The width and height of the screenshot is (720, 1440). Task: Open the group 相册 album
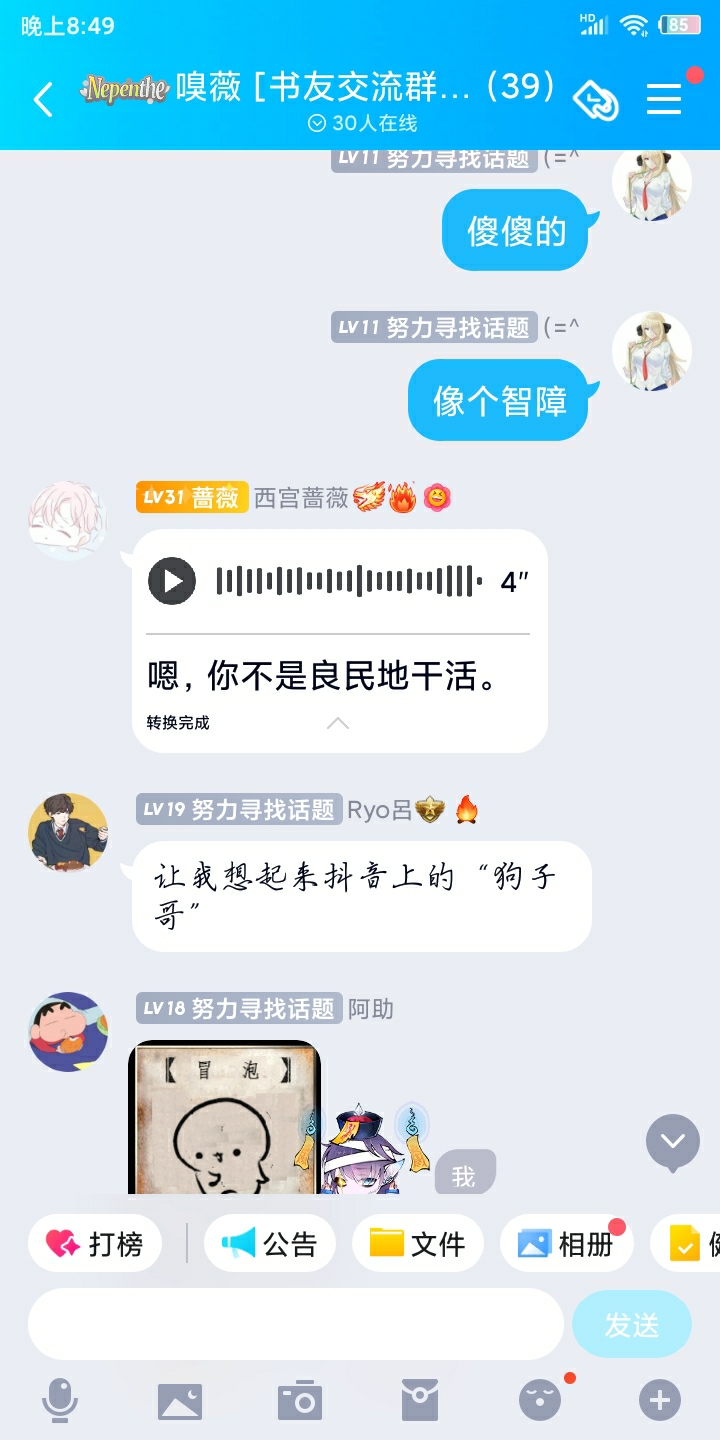coord(566,1244)
